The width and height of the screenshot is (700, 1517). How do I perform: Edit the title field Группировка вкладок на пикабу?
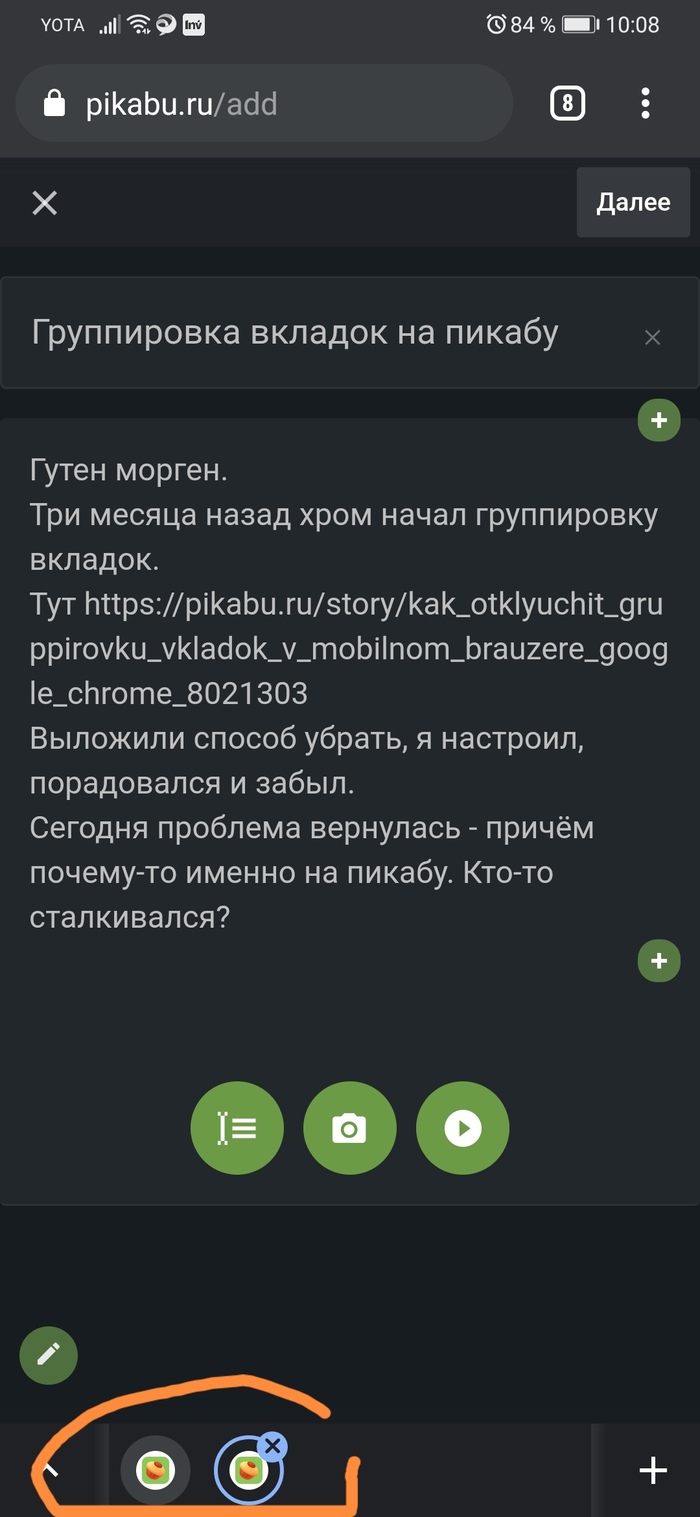pos(300,333)
